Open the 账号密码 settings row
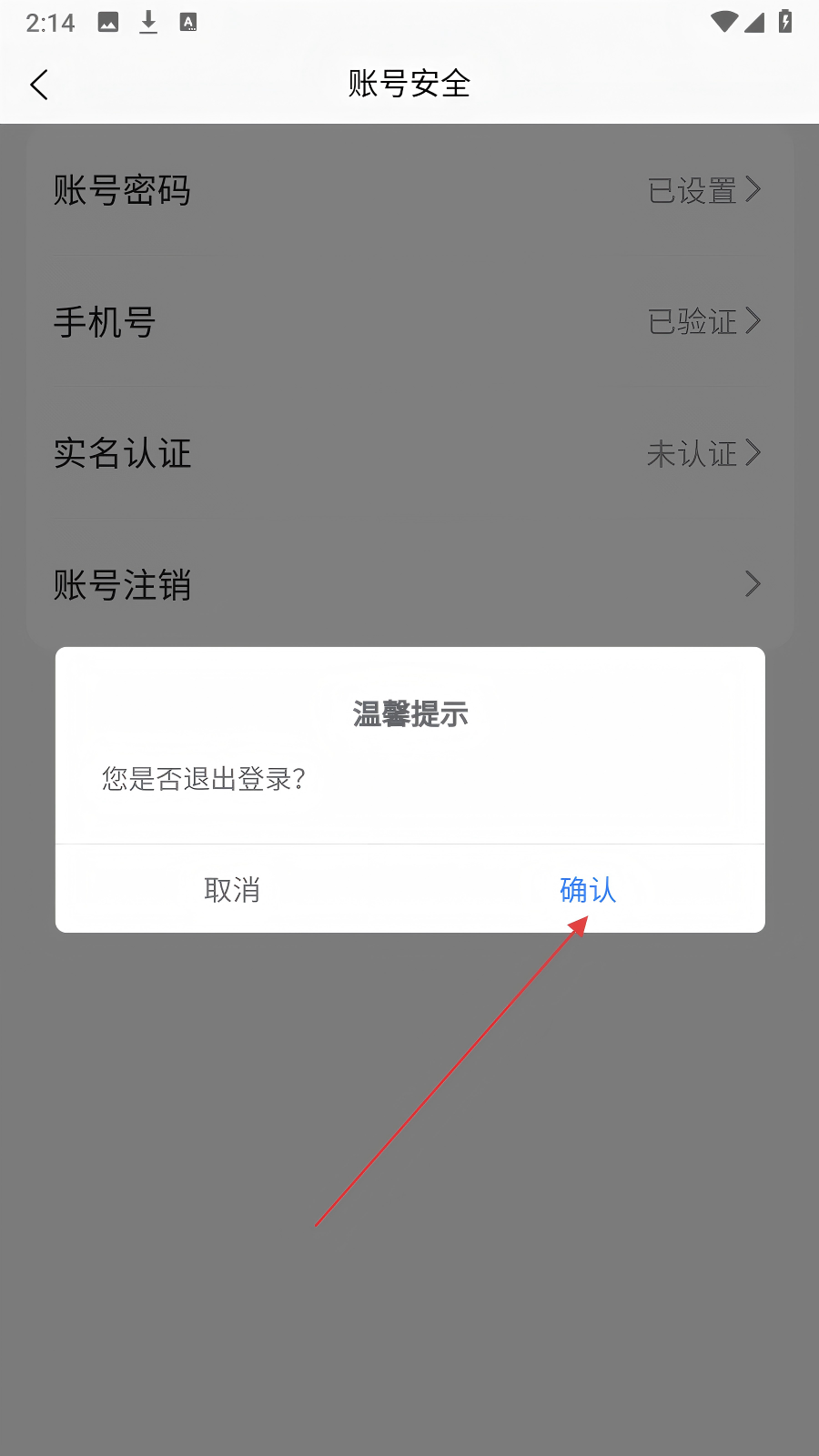Image resolution: width=819 pixels, height=1456 pixels. [409, 190]
